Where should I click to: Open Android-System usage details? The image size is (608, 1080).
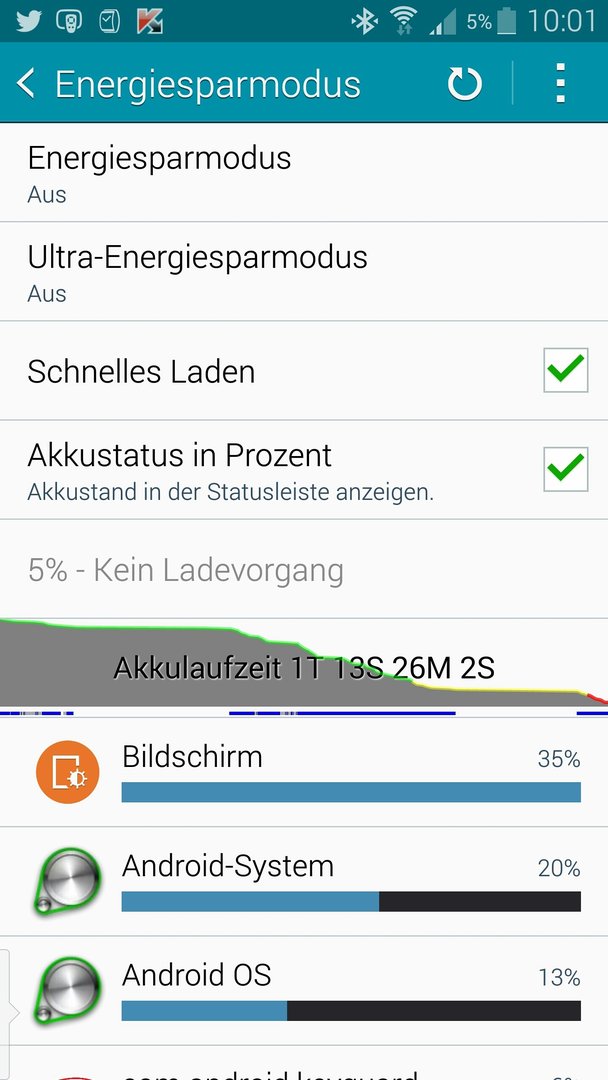pos(304,882)
